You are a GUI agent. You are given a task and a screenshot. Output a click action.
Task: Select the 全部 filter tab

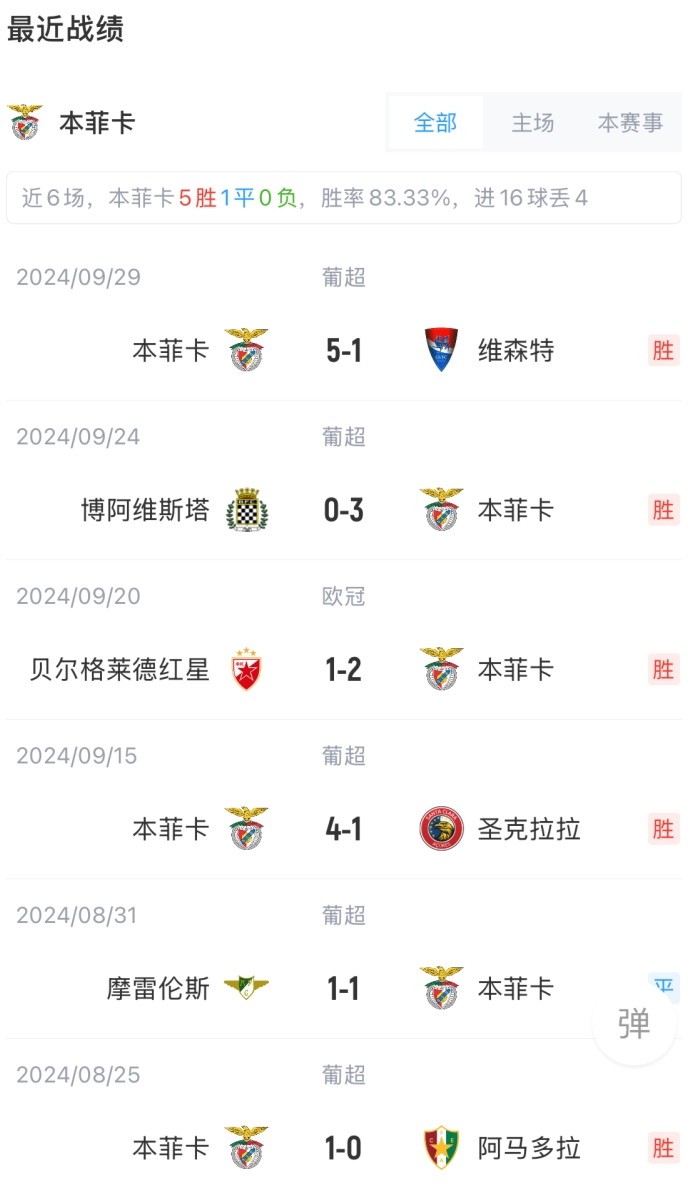pos(435,122)
